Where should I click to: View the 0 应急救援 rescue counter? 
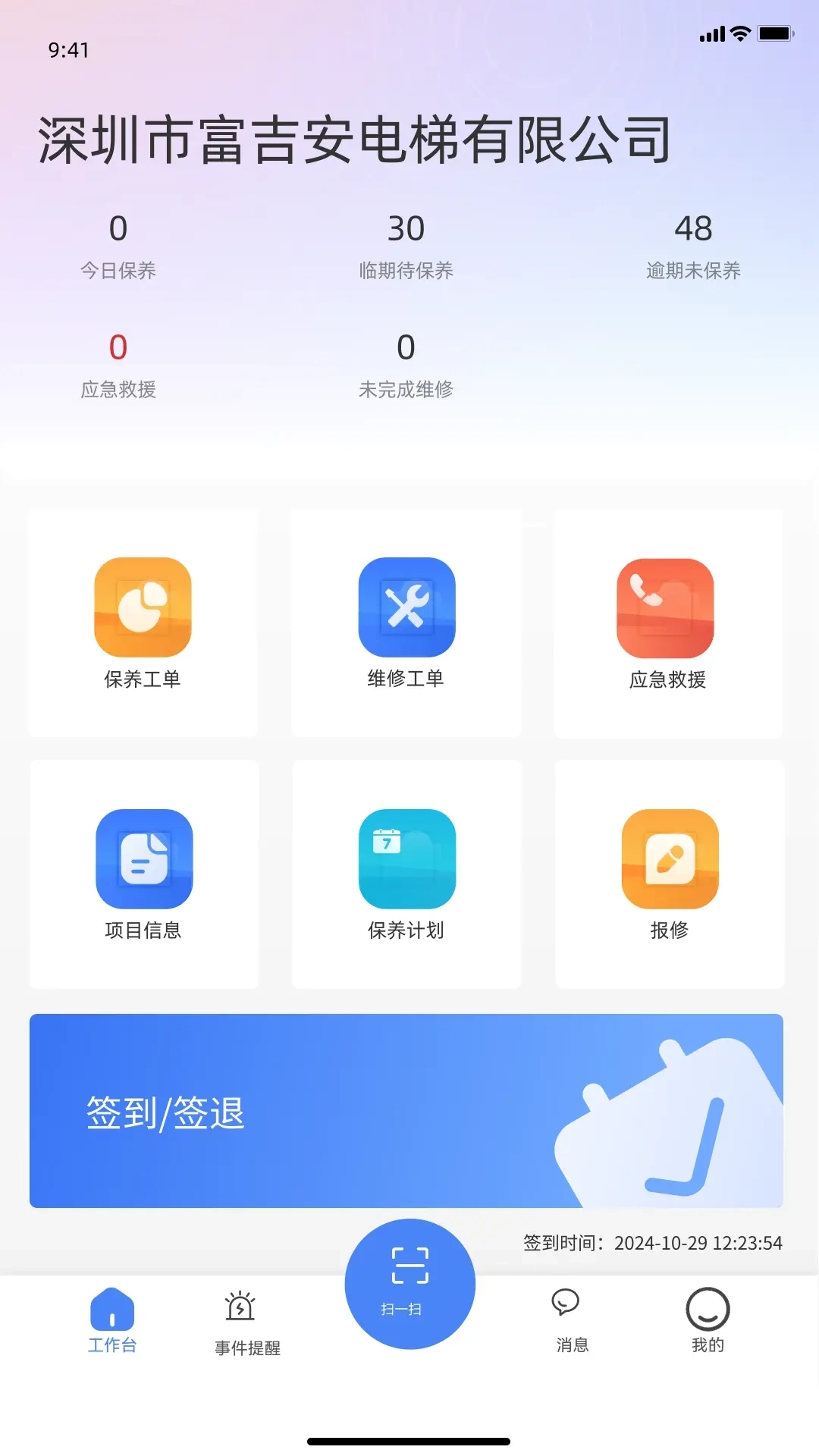(118, 364)
